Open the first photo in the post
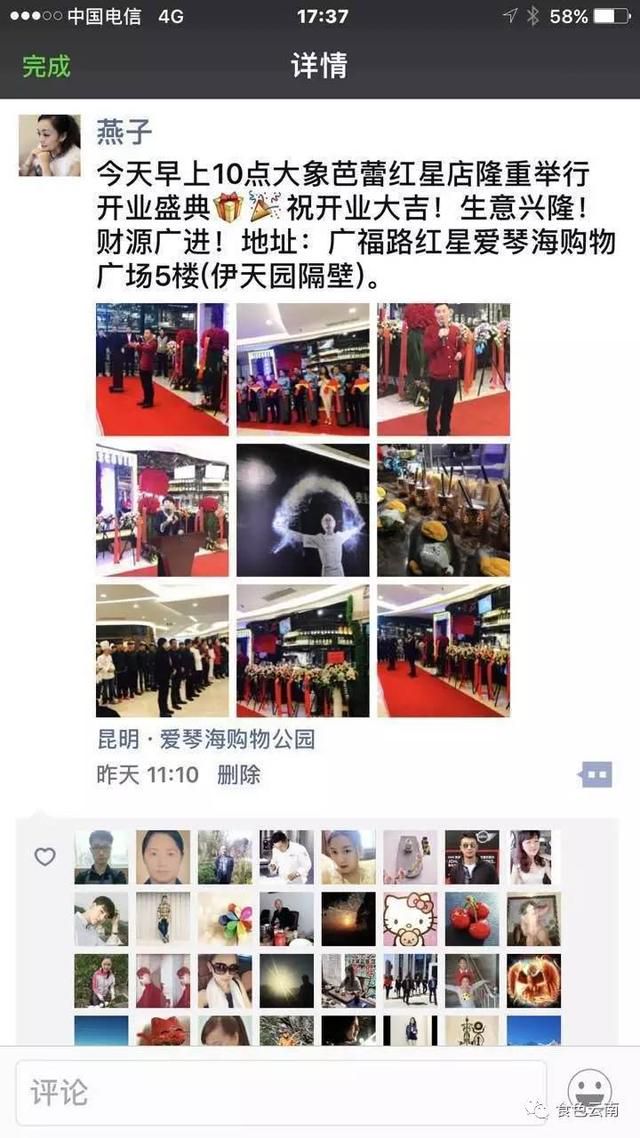This screenshot has height=1138, width=640. click(163, 369)
